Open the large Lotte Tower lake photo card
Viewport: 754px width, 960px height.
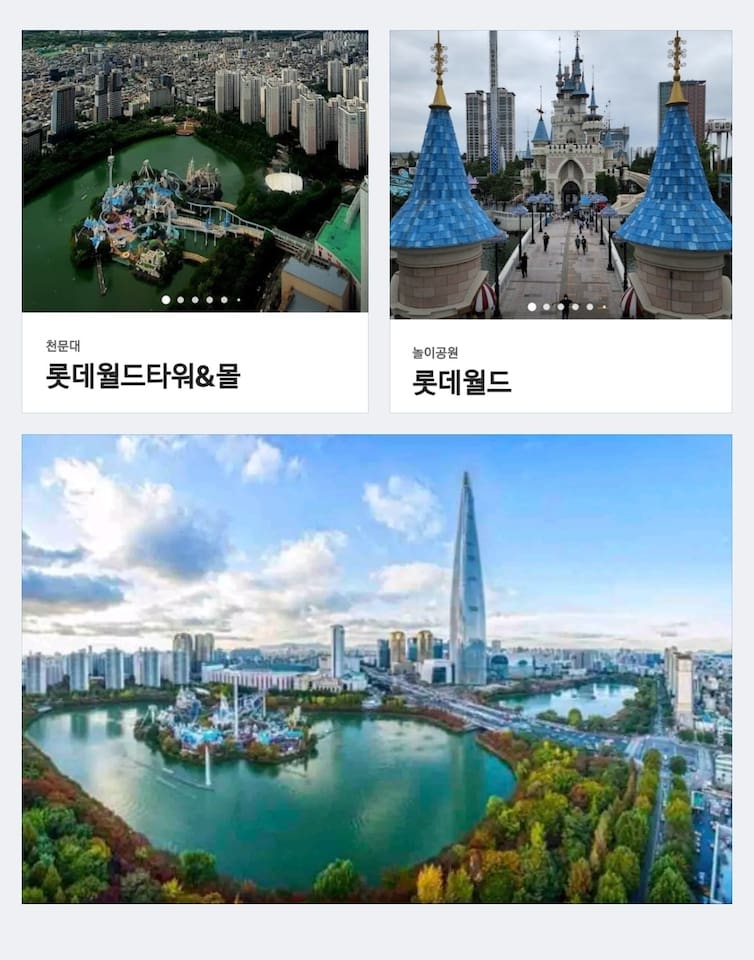[377, 668]
